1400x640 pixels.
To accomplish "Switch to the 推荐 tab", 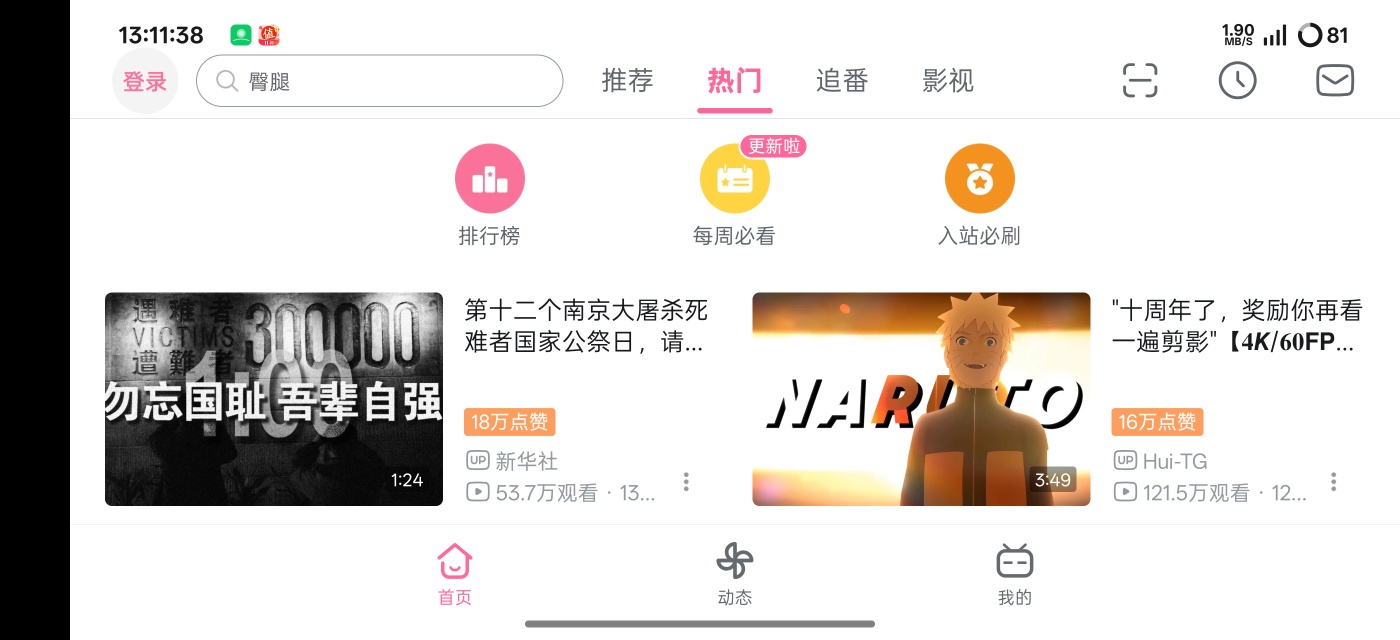I will coord(627,81).
